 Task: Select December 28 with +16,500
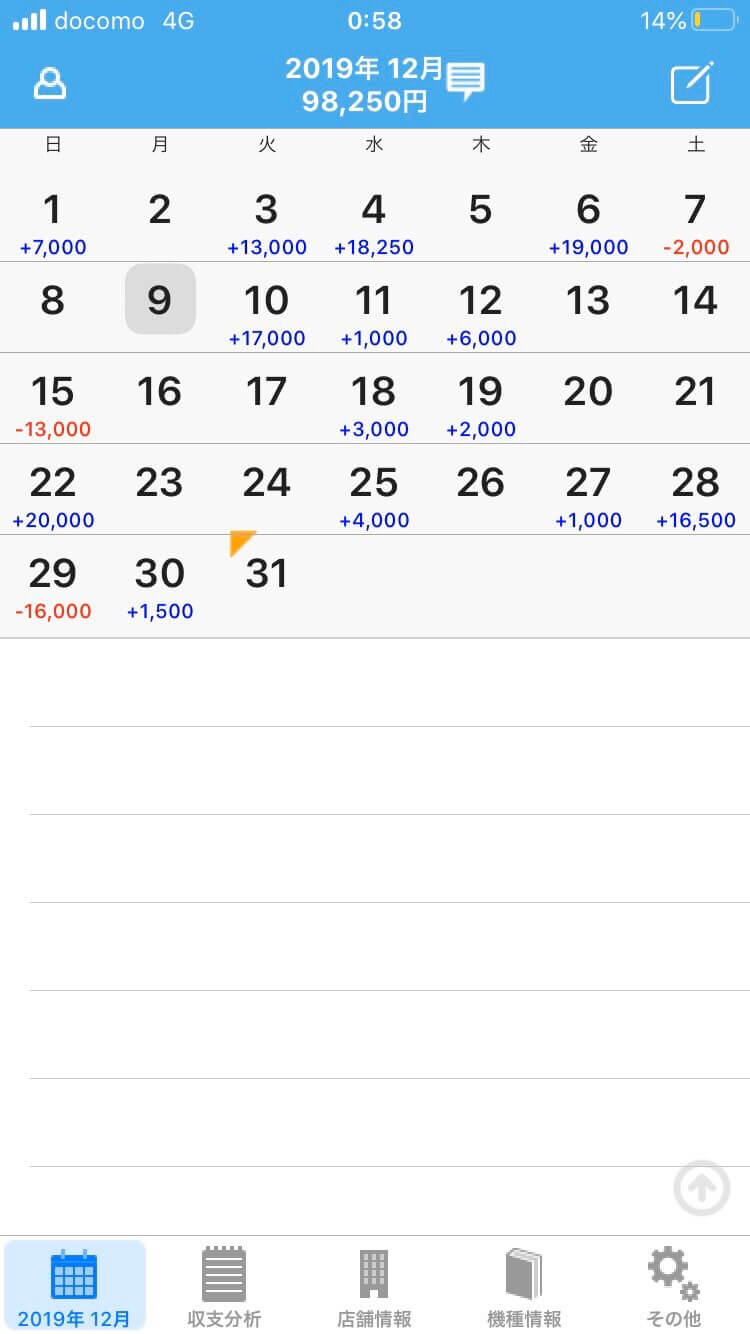click(x=695, y=494)
